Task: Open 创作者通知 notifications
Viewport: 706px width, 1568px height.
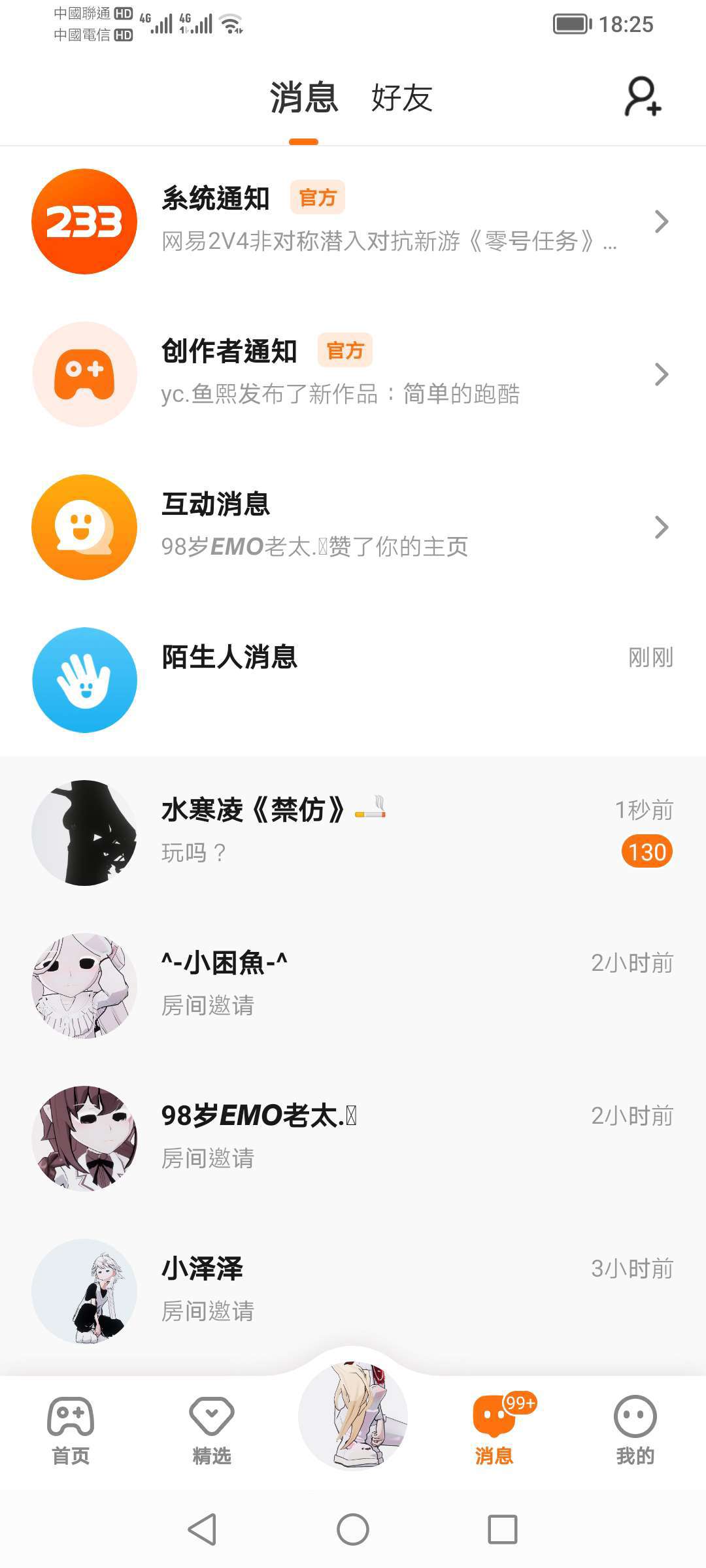Action: click(x=353, y=374)
